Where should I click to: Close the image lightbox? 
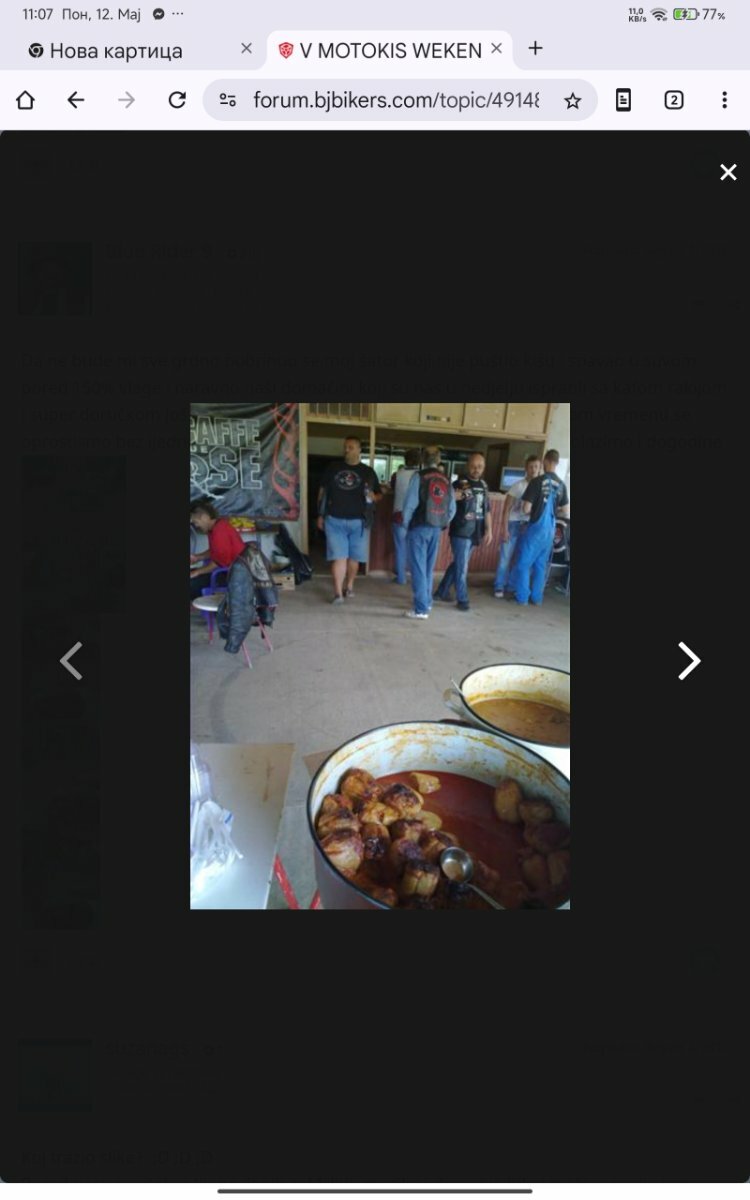click(x=728, y=172)
